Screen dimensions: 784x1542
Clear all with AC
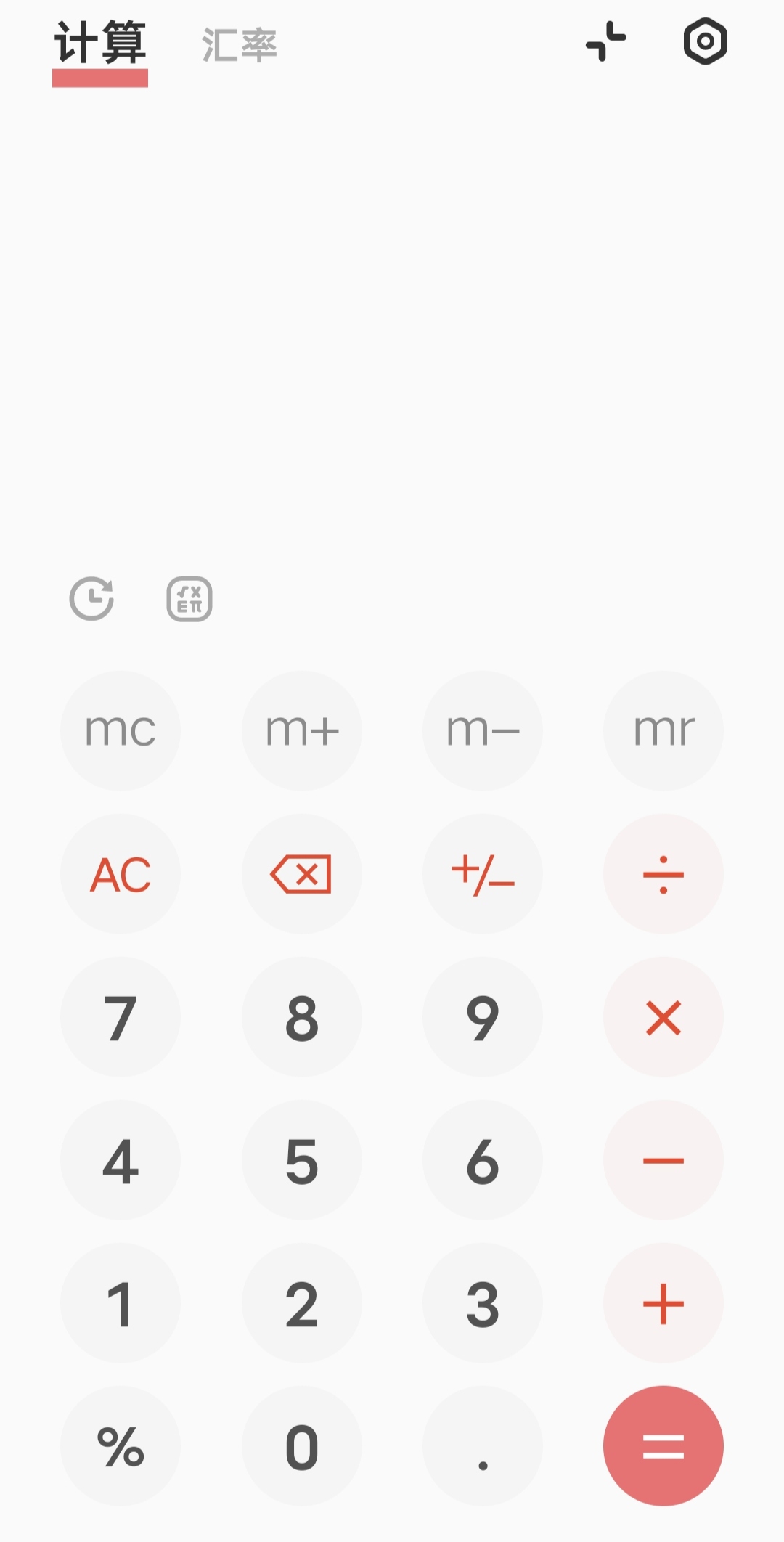[121, 874]
